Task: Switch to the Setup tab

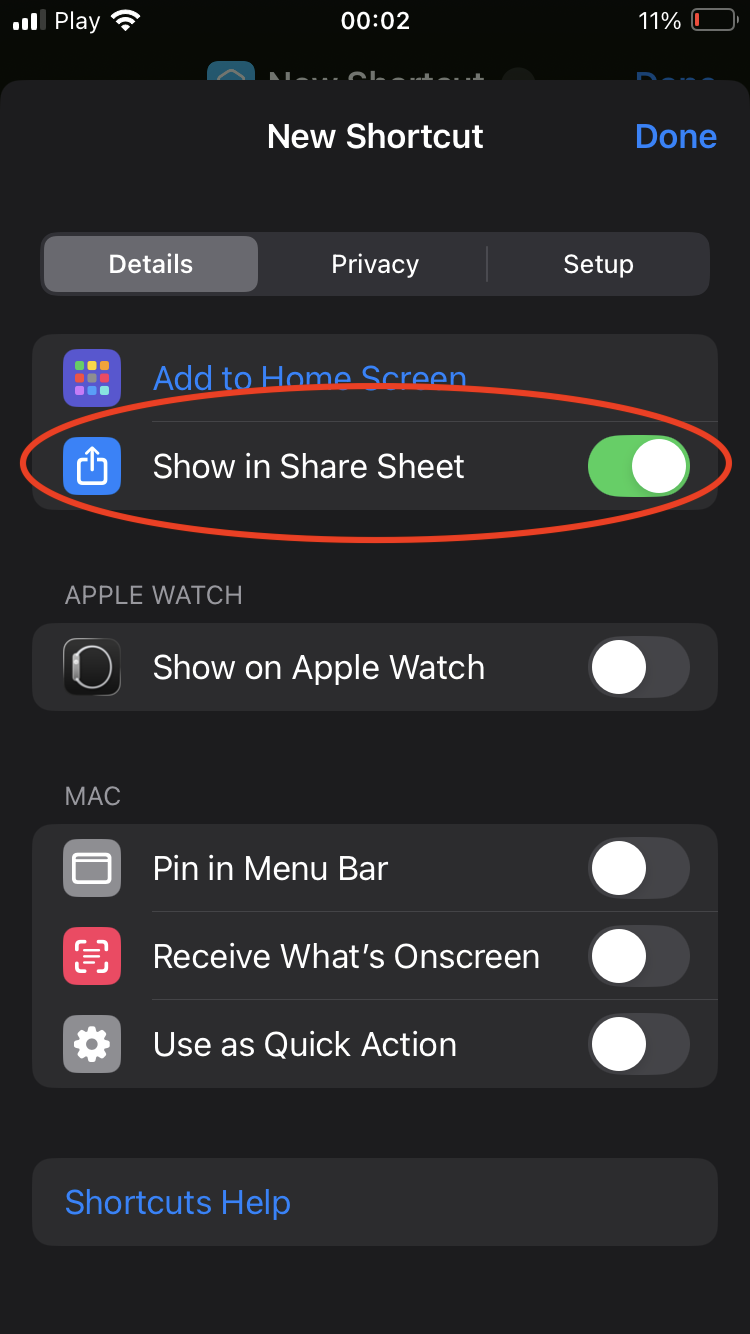Action: (598, 264)
